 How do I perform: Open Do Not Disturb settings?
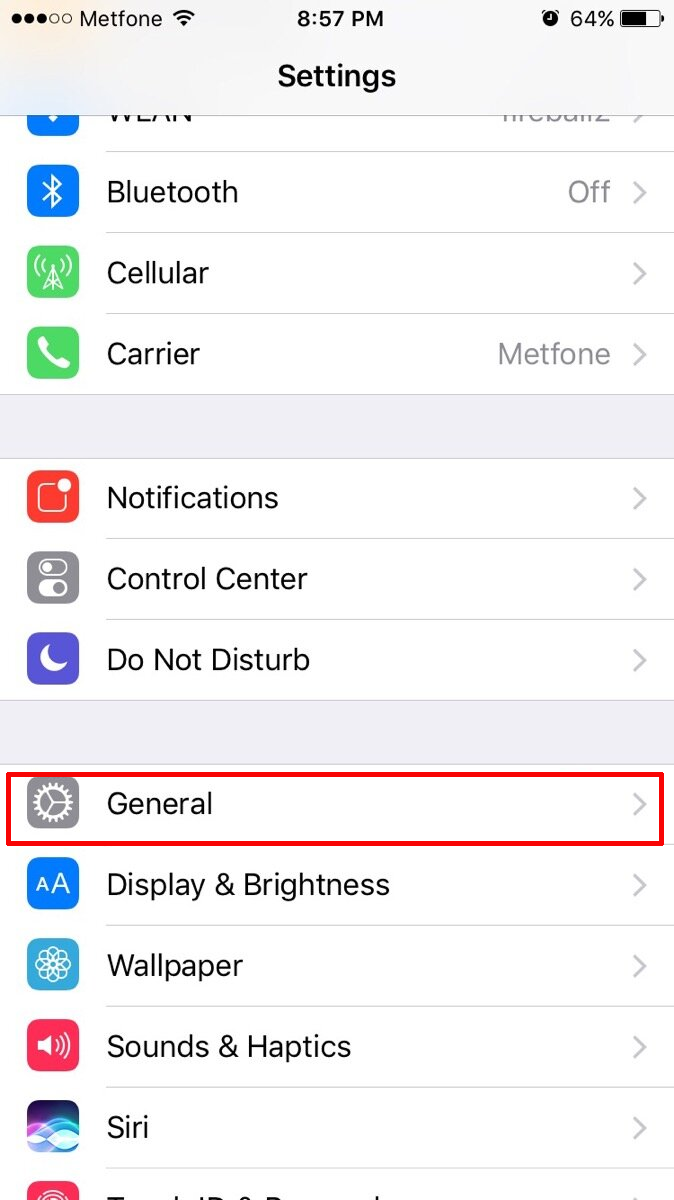coord(337,660)
